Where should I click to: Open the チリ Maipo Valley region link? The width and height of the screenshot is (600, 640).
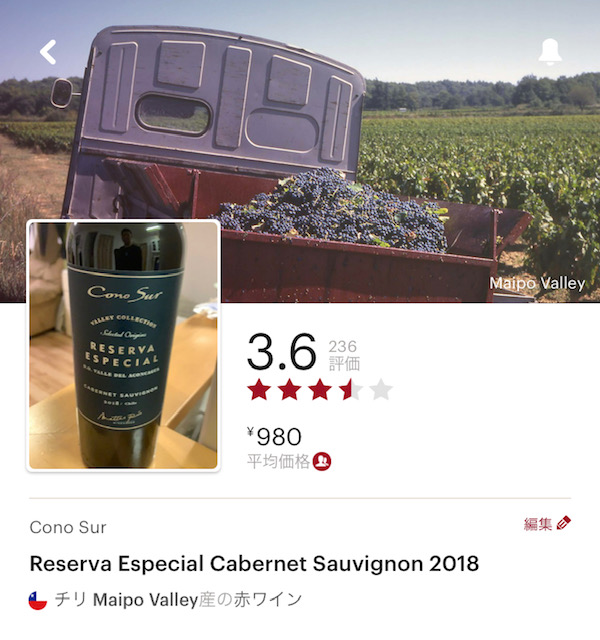165,600
